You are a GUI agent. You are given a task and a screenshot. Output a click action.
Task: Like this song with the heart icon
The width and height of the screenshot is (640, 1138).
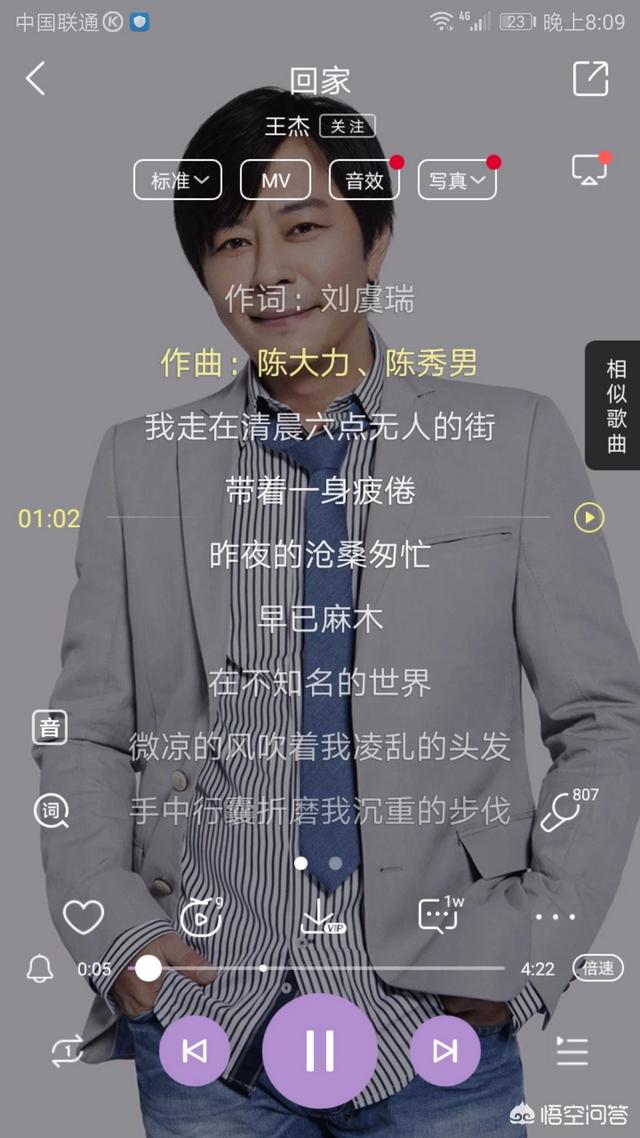click(x=83, y=917)
